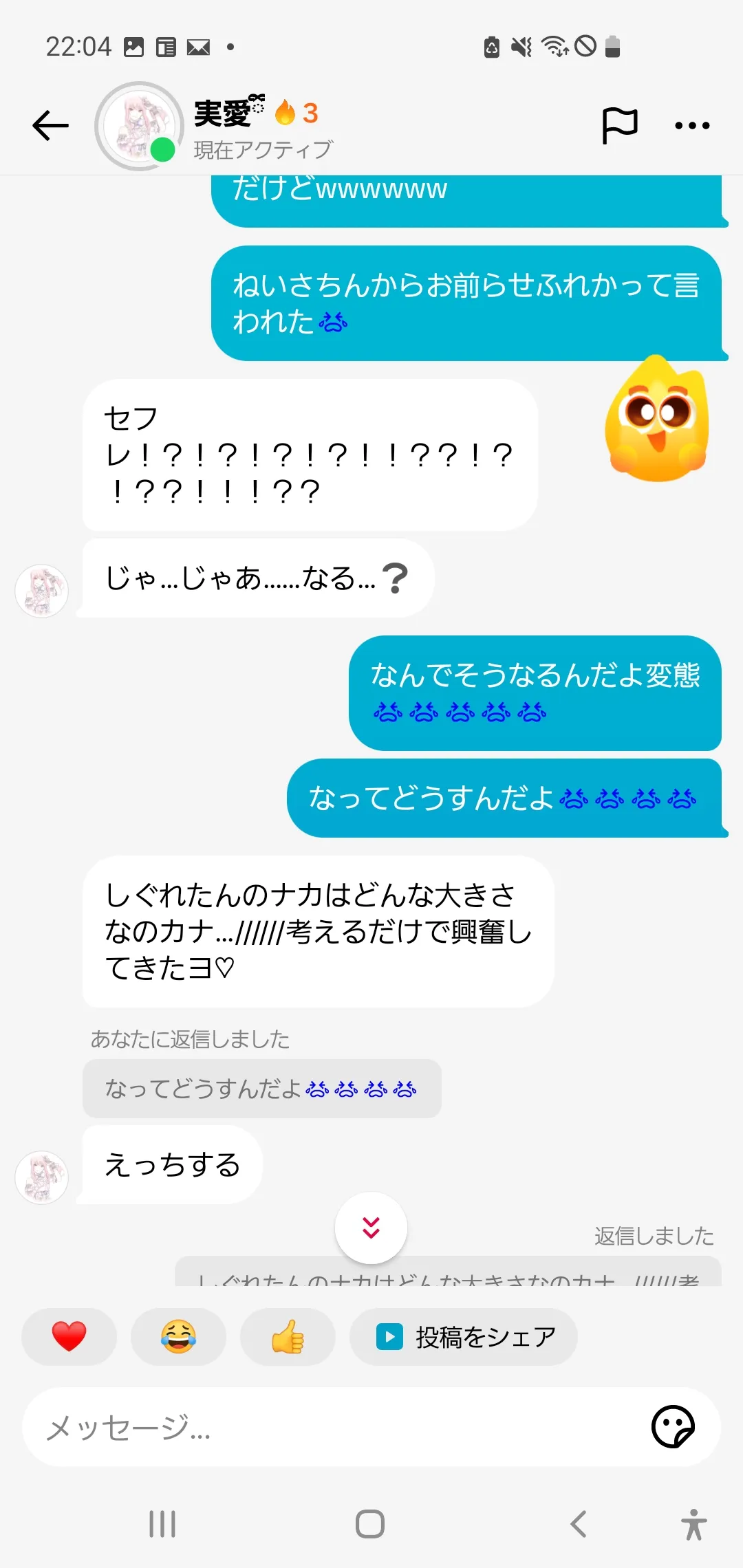Tap the system home button

click(370, 1524)
